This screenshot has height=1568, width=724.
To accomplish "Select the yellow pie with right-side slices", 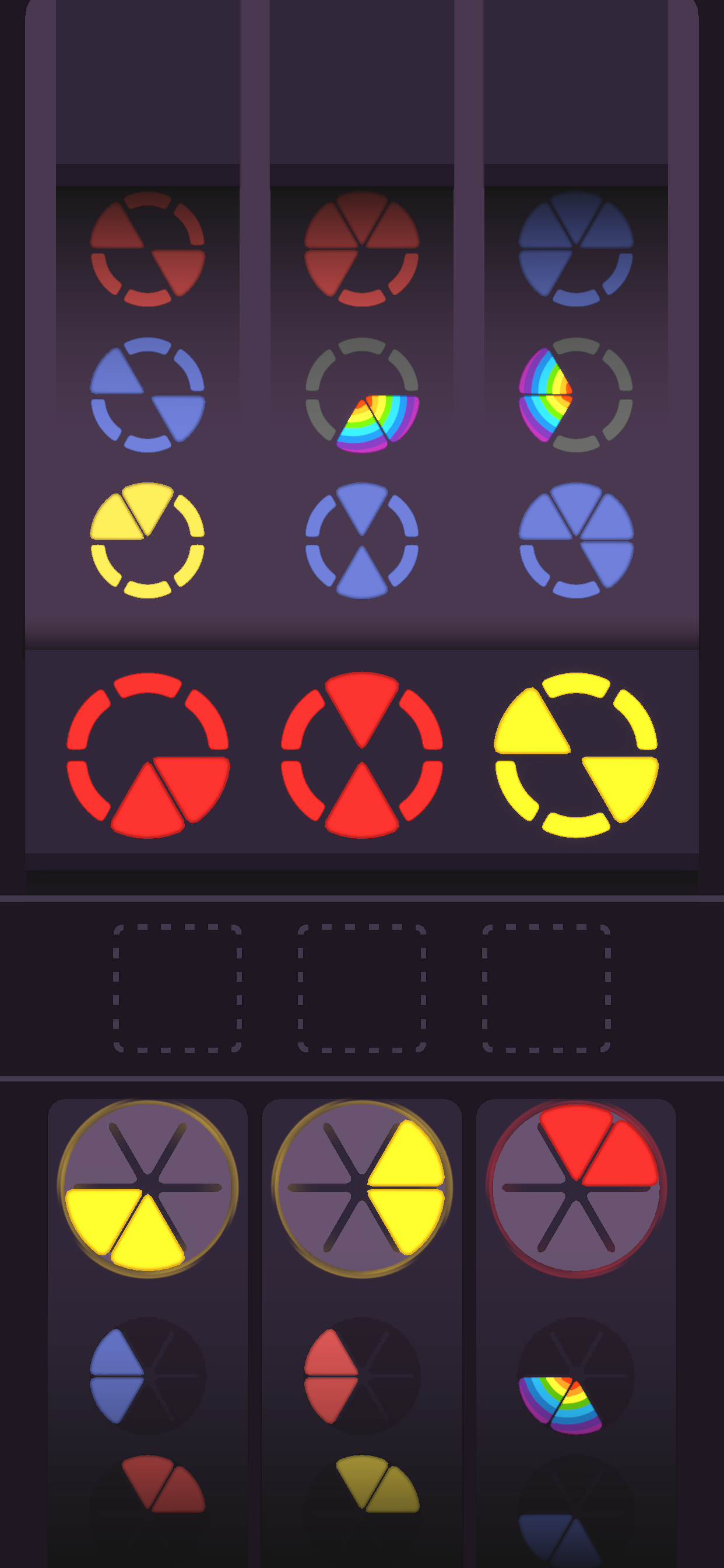I will 362,1188.
